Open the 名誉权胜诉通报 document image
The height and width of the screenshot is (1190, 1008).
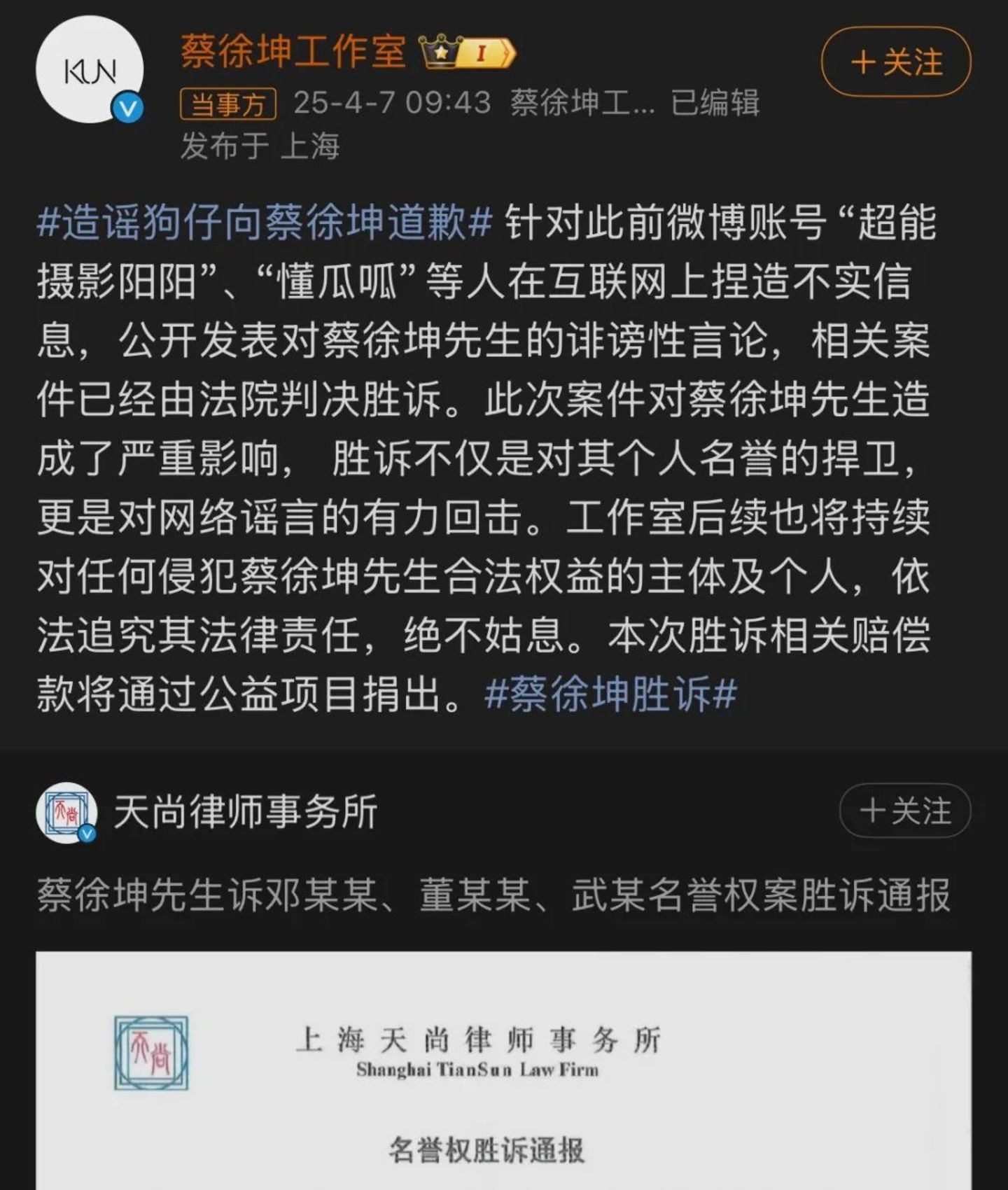click(x=503, y=1070)
